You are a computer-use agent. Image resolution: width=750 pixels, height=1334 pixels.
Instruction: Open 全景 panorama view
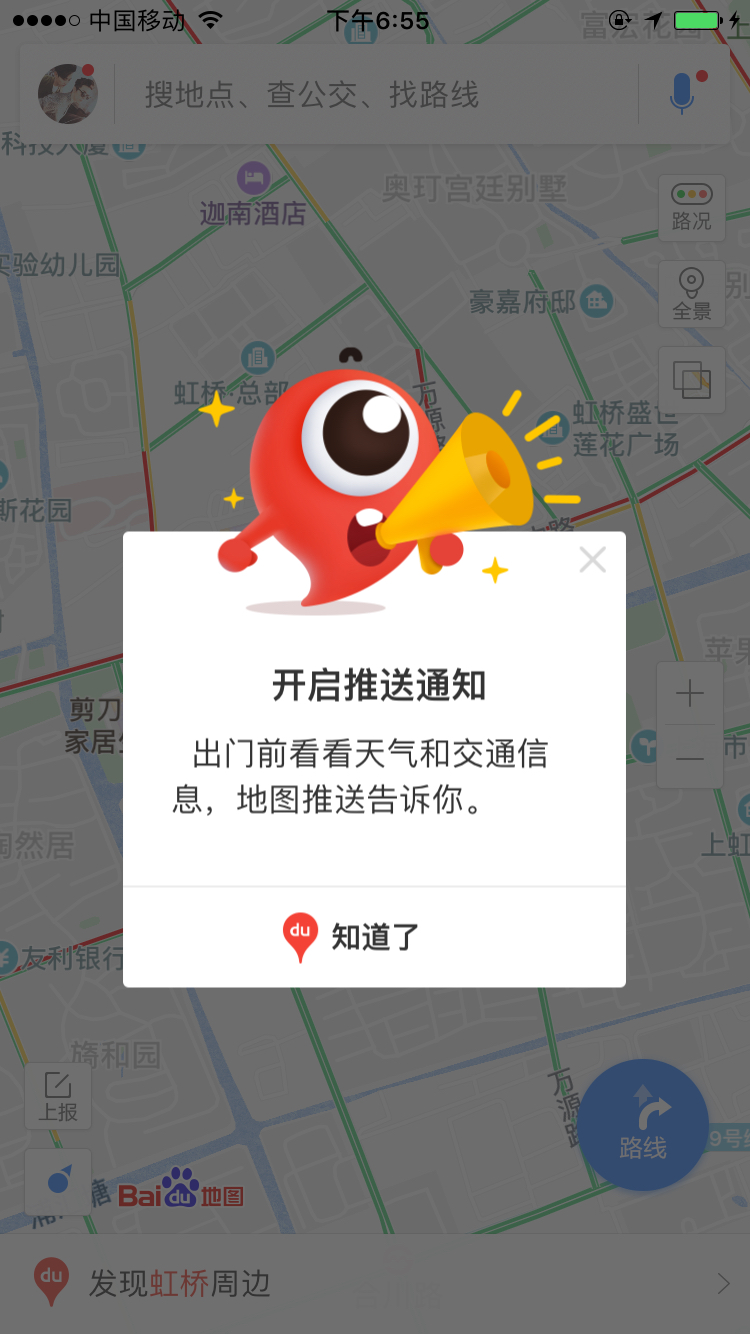click(692, 295)
